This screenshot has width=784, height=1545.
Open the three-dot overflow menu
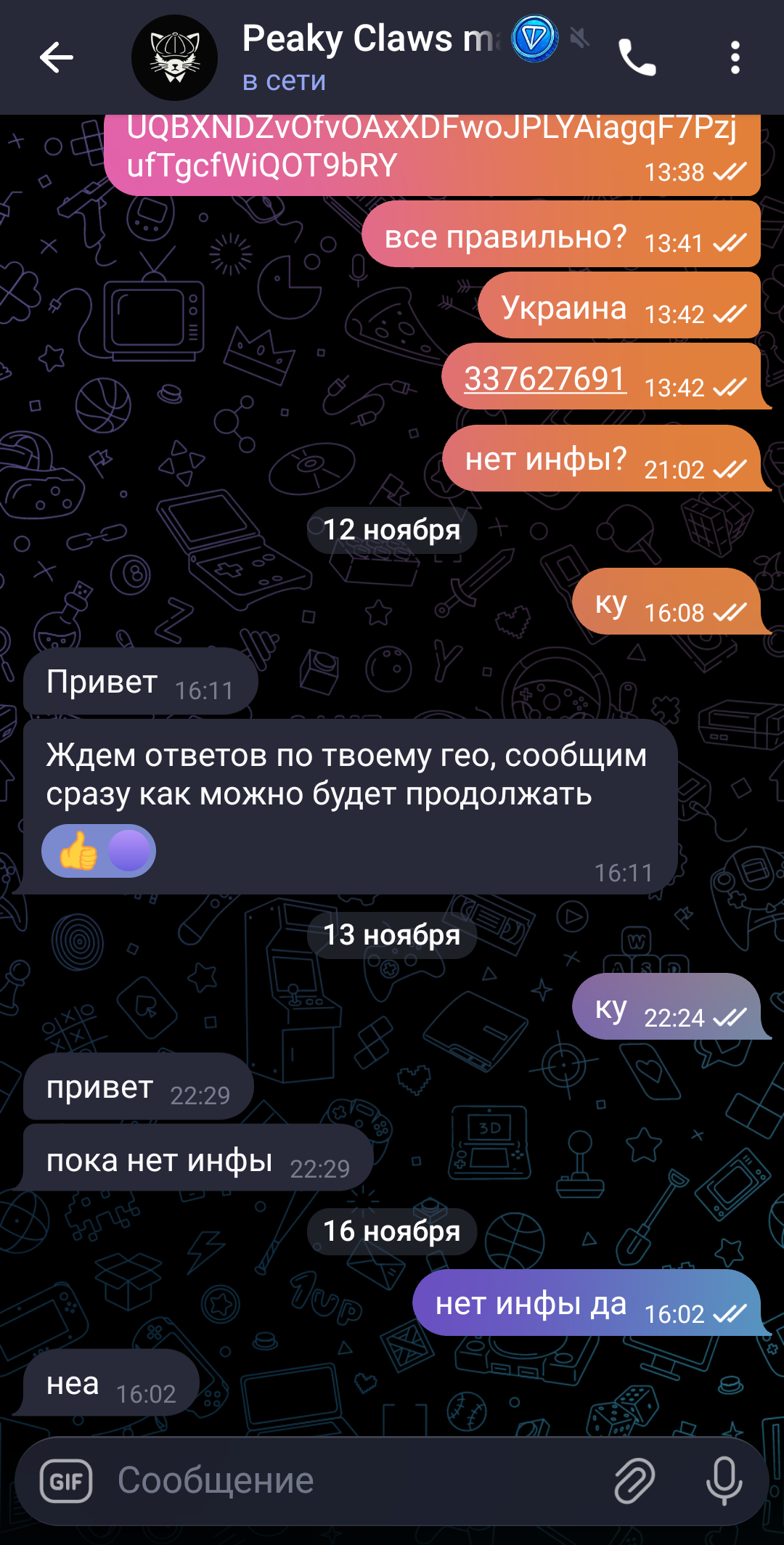click(x=735, y=57)
